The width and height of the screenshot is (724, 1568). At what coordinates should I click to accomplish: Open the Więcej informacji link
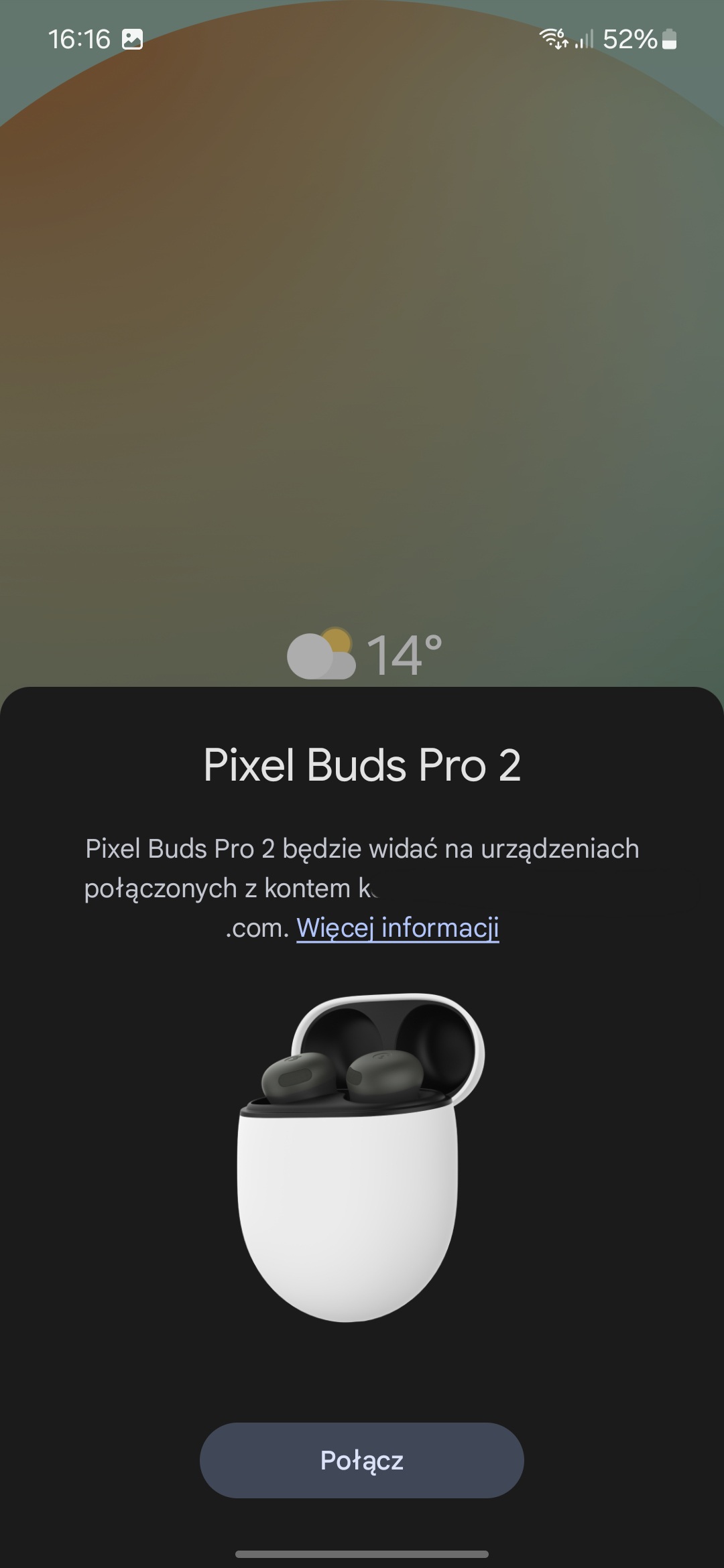398,928
